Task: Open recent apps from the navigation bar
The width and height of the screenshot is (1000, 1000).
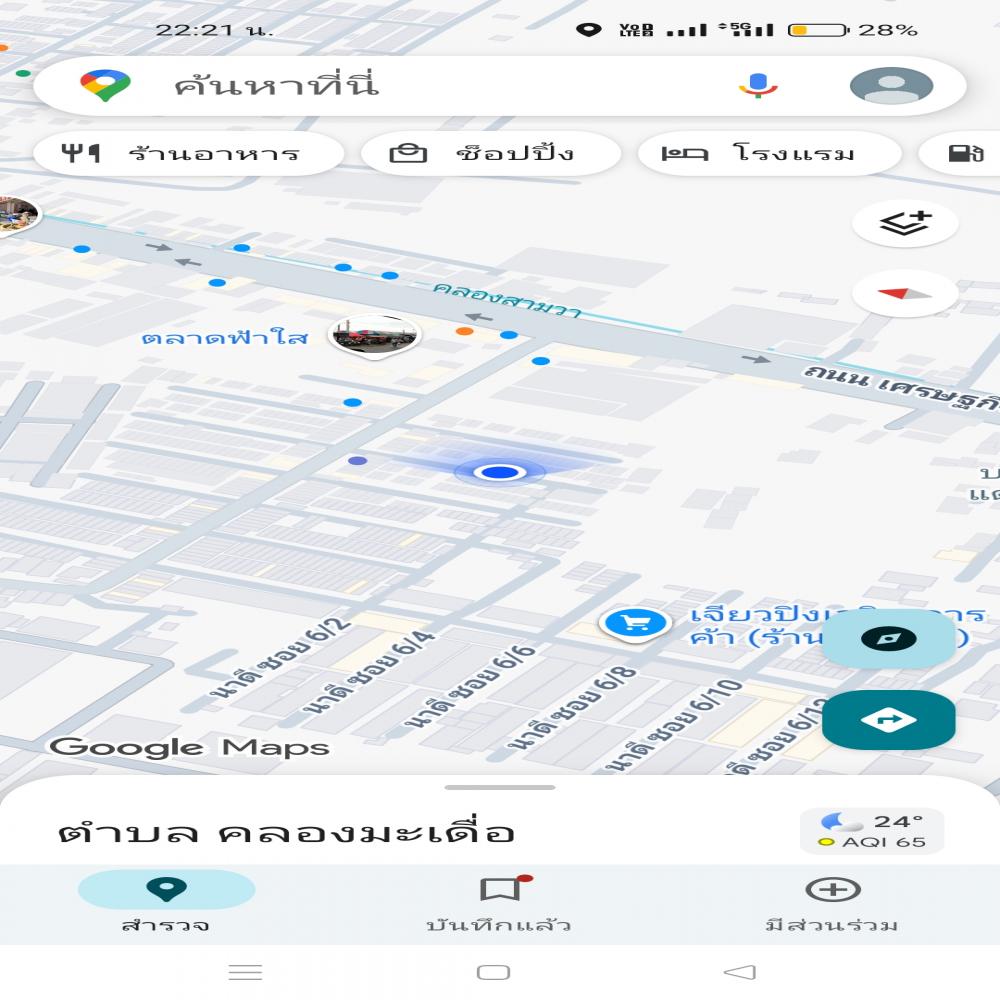Action: coord(245,972)
